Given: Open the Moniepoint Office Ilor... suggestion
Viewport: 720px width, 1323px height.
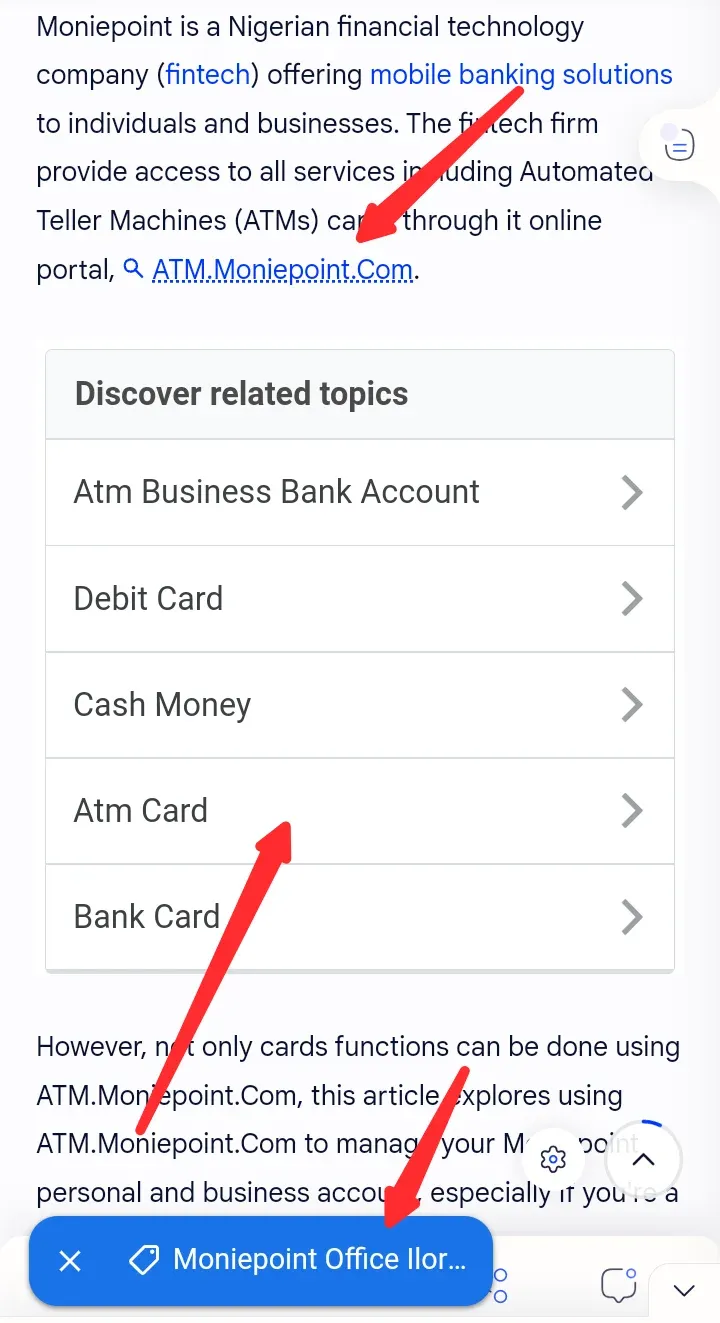Looking at the screenshot, I should click(318, 1260).
